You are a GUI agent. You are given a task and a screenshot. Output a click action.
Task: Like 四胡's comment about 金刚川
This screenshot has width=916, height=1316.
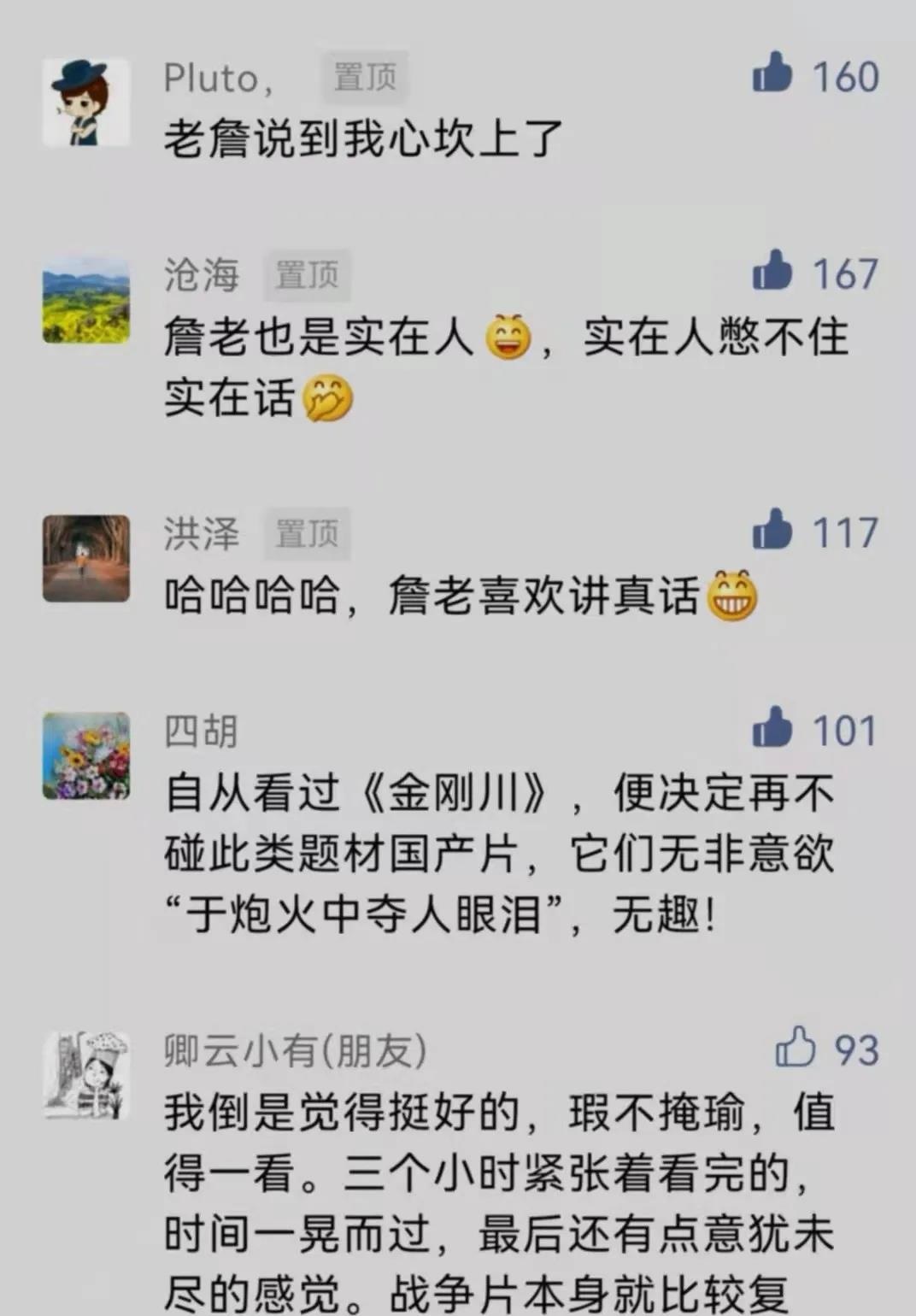[773, 730]
